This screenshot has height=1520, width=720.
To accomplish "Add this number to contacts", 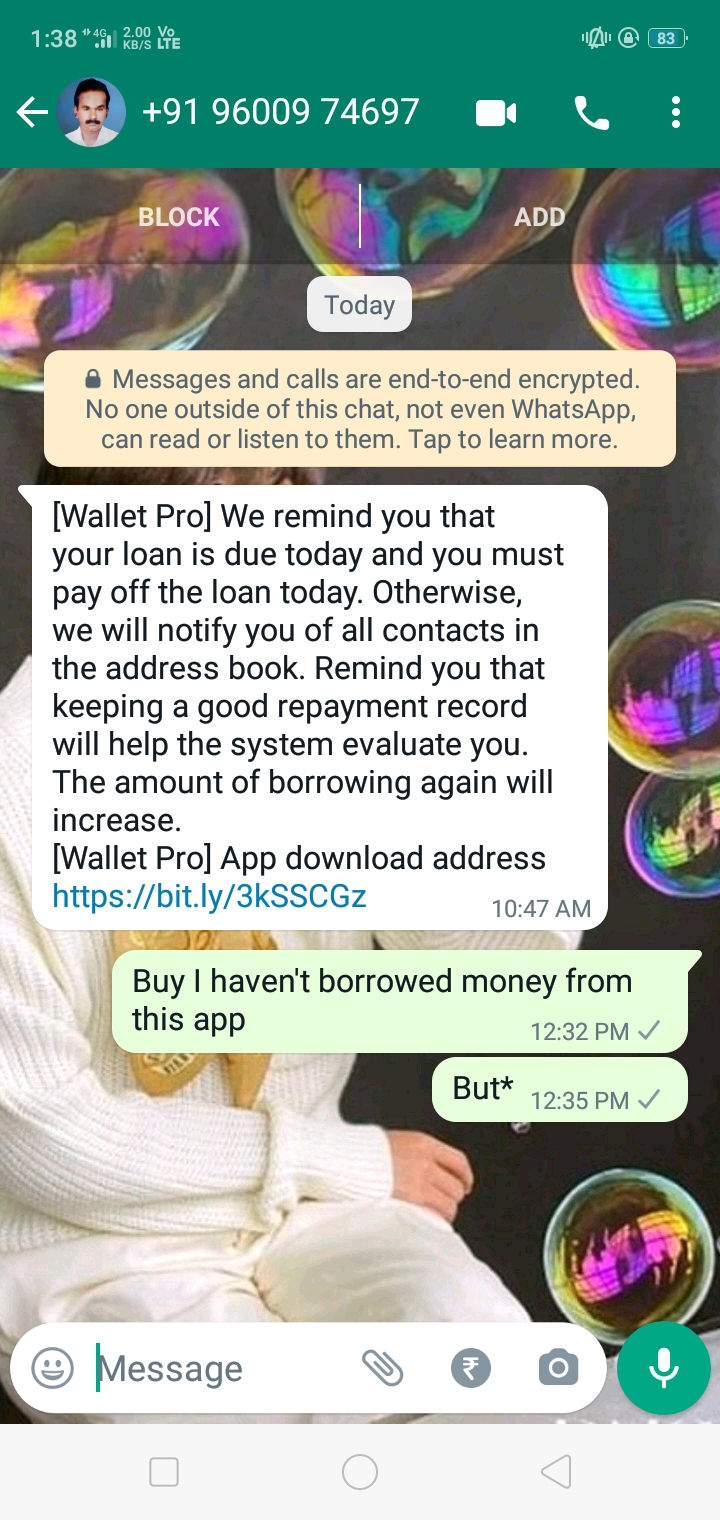I will click(x=540, y=217).
